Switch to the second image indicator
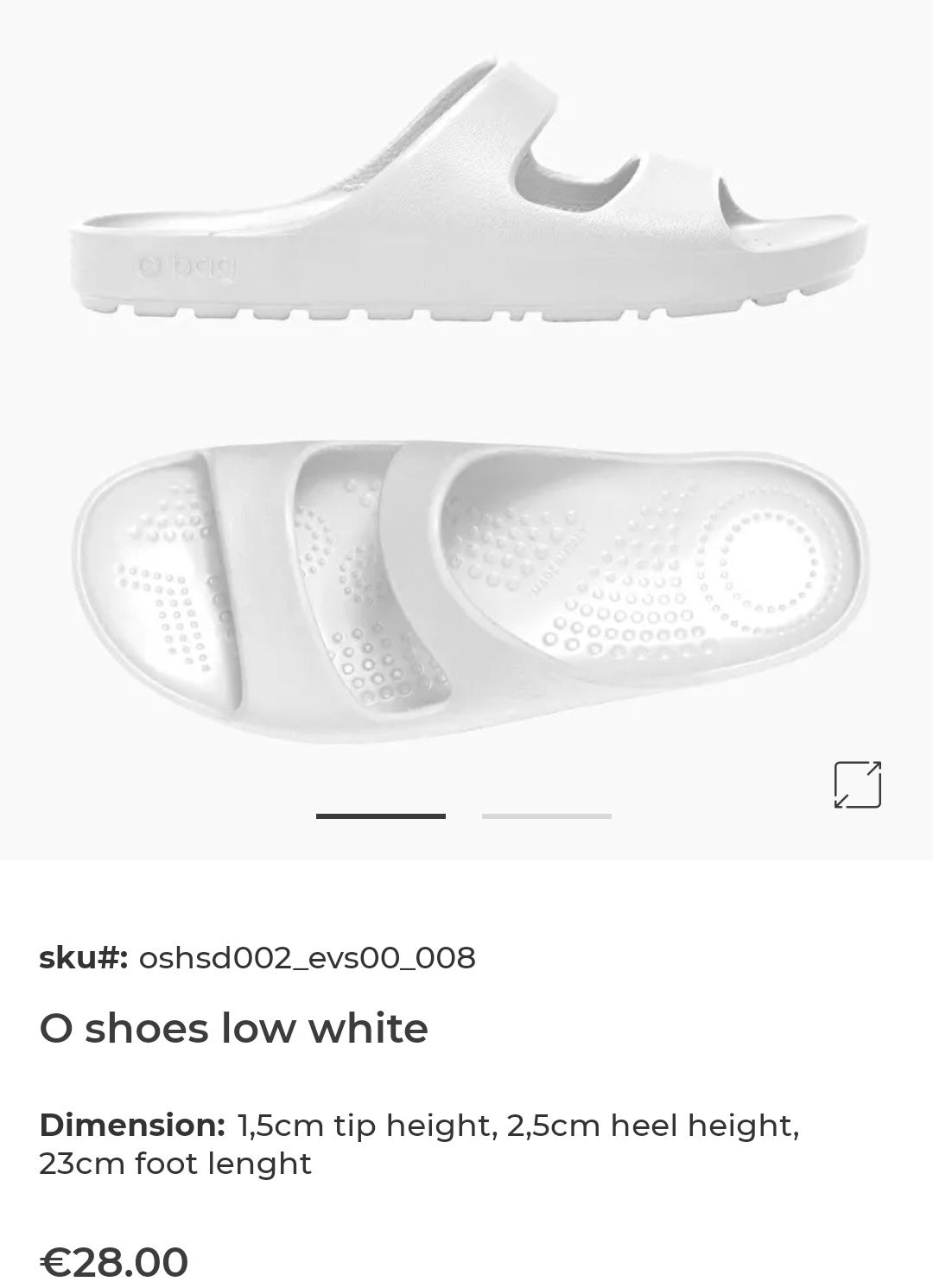The height and width of the screenshot is (1288, 933). tap(546, 815)
